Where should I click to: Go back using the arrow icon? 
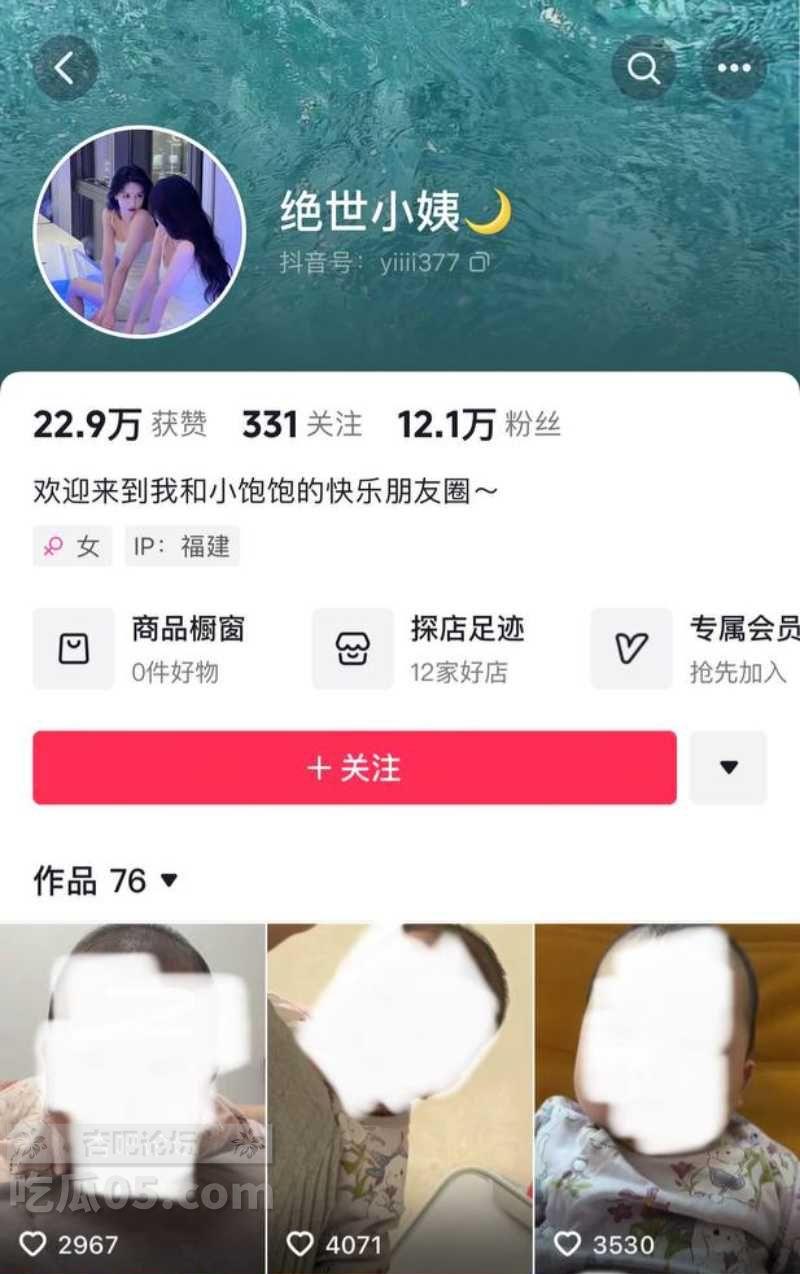point(66,68)
